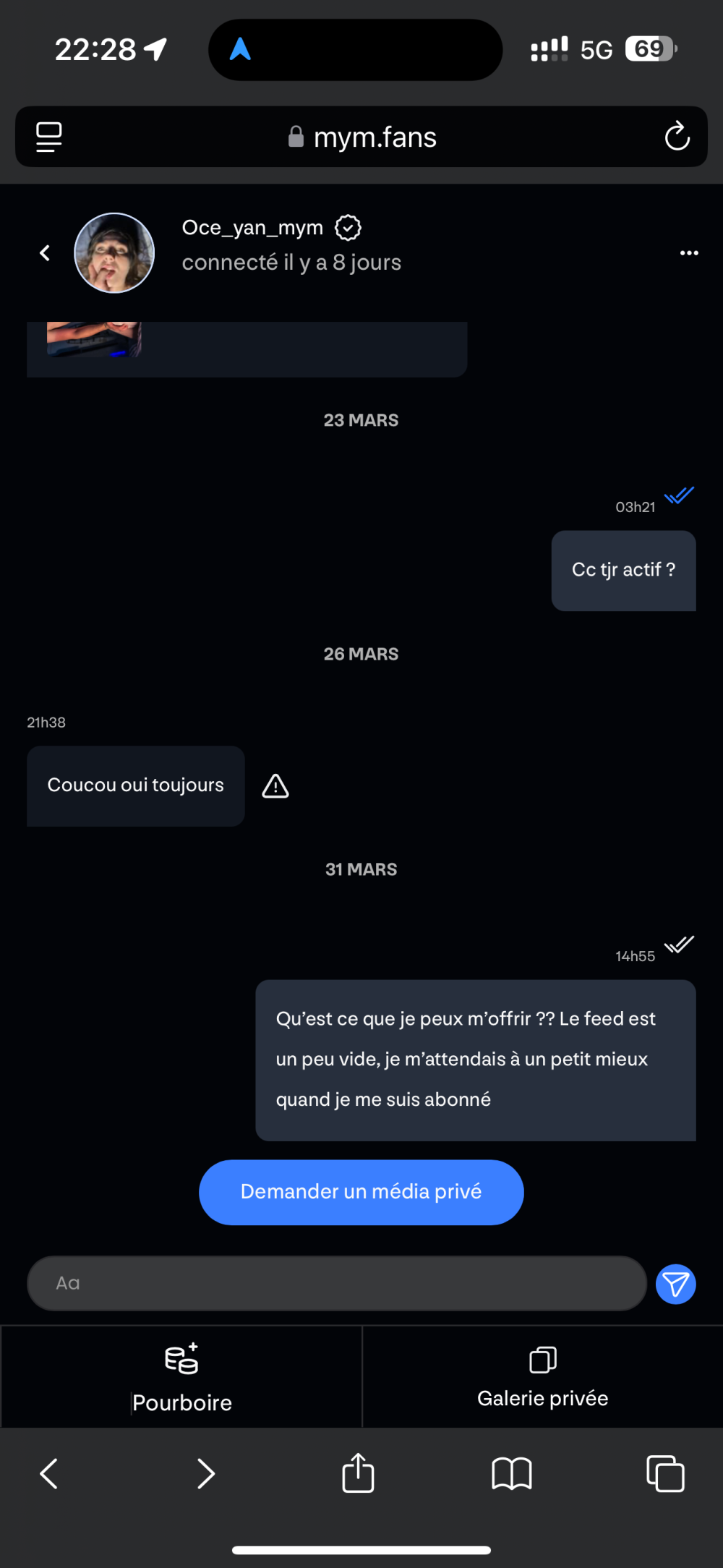The width and height of the screenshot is (723, 1568).
Task: Show all open Safari tabs
Action: pyautogui.click(x=665, y=1473)
